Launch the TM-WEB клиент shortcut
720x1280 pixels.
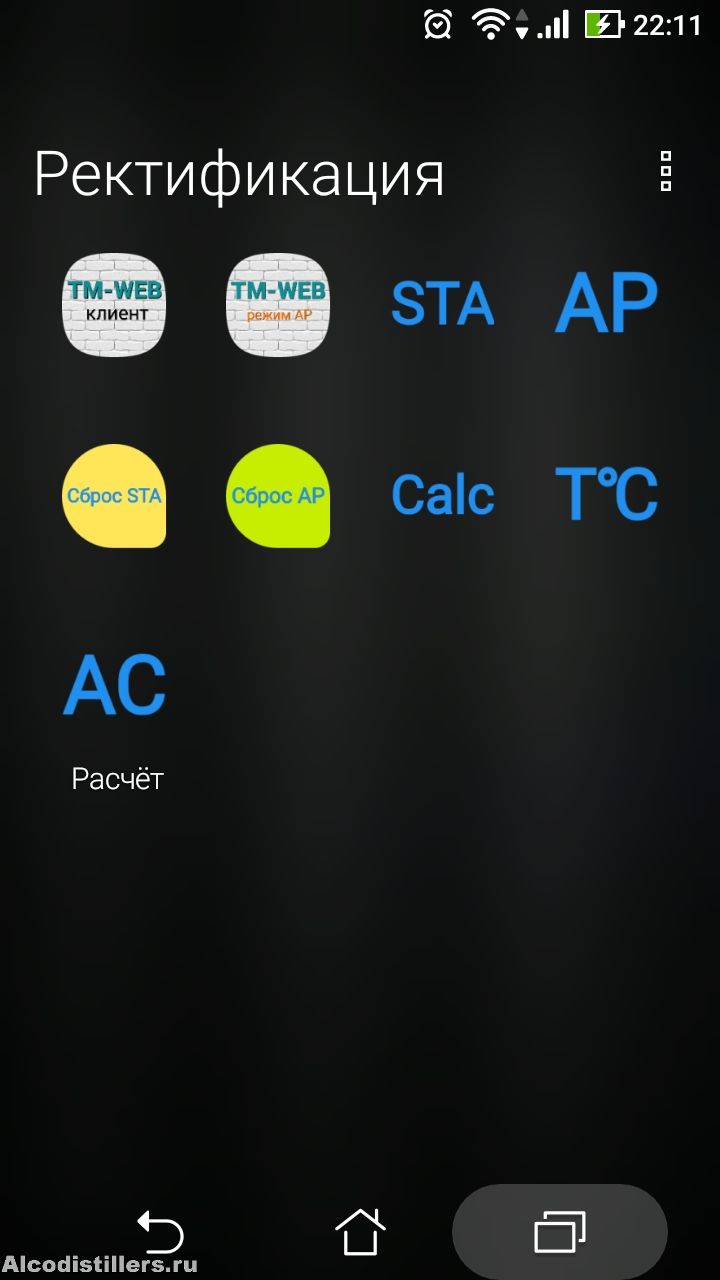click(x=114, y=304)
